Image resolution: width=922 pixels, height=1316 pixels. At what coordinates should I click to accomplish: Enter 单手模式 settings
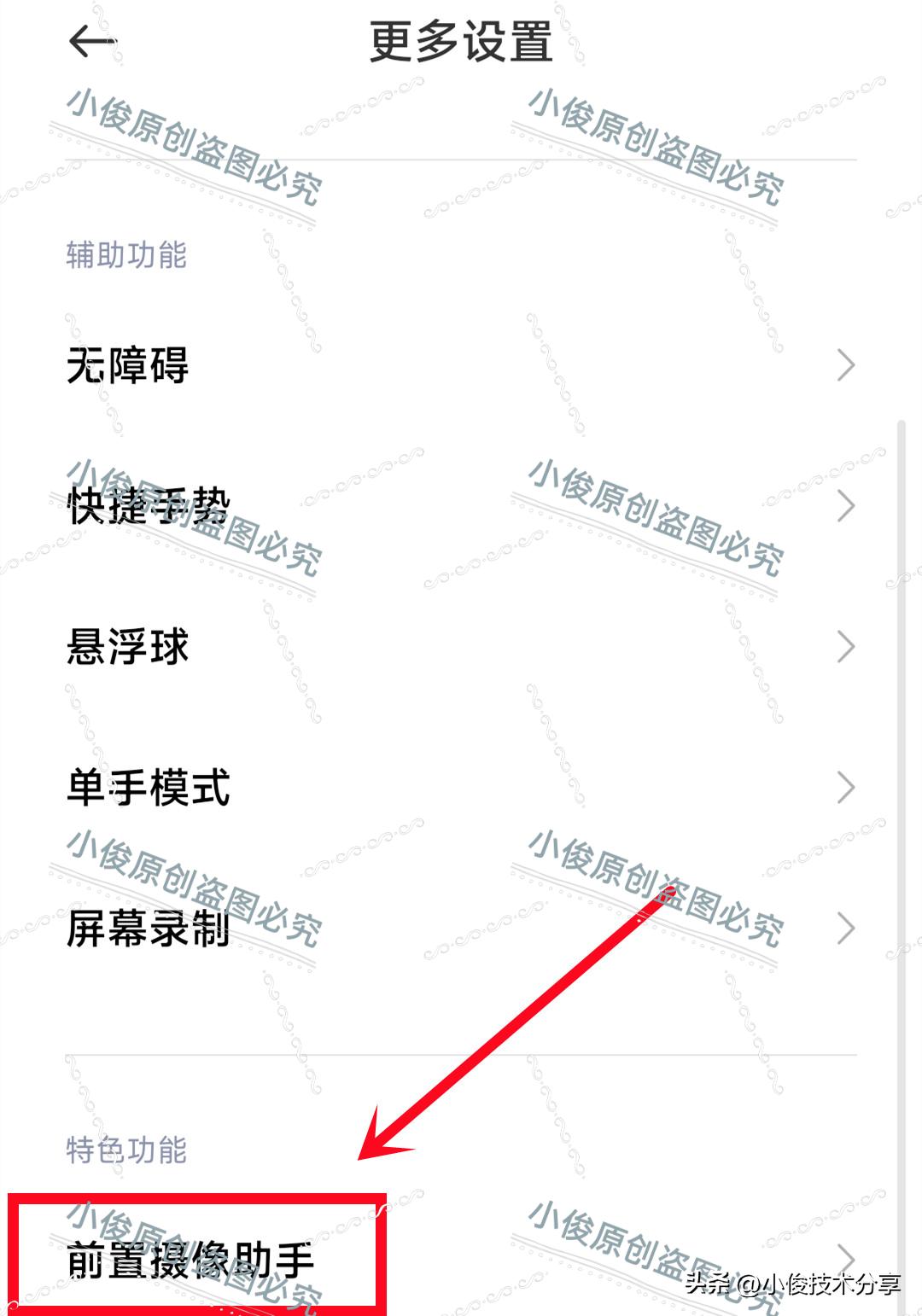pyautogui.click(x=461, y=788)
